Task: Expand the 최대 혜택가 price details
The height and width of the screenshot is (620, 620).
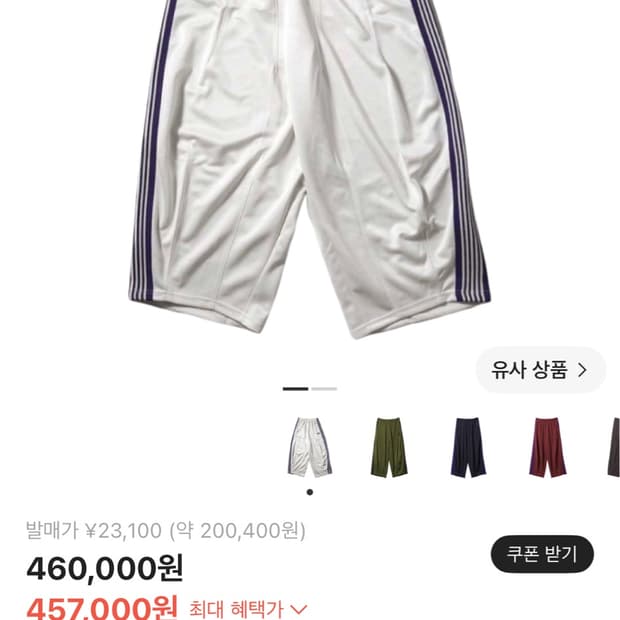Action: 248,609
